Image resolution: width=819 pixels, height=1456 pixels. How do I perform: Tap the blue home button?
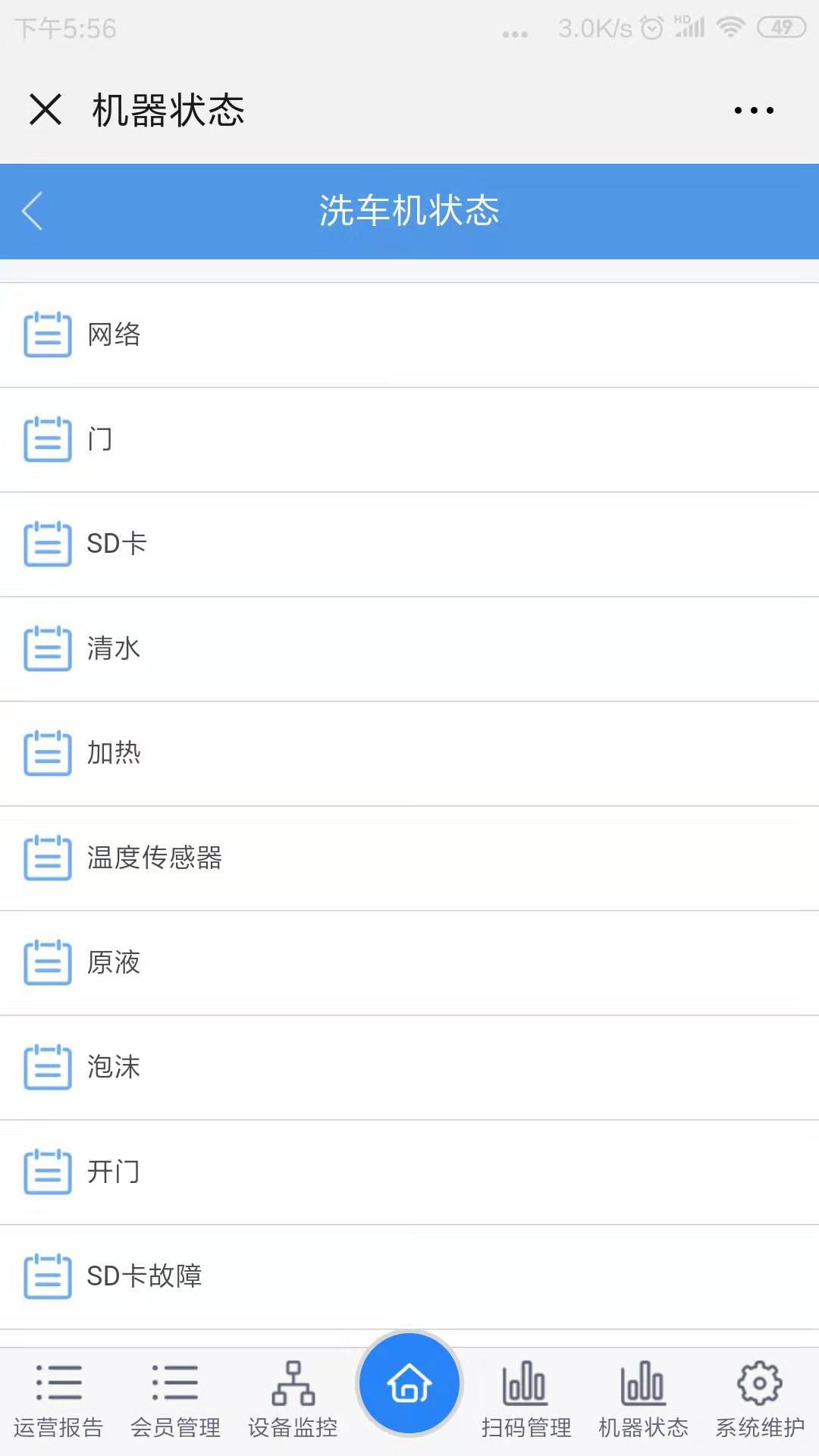tap(409, 1383)
